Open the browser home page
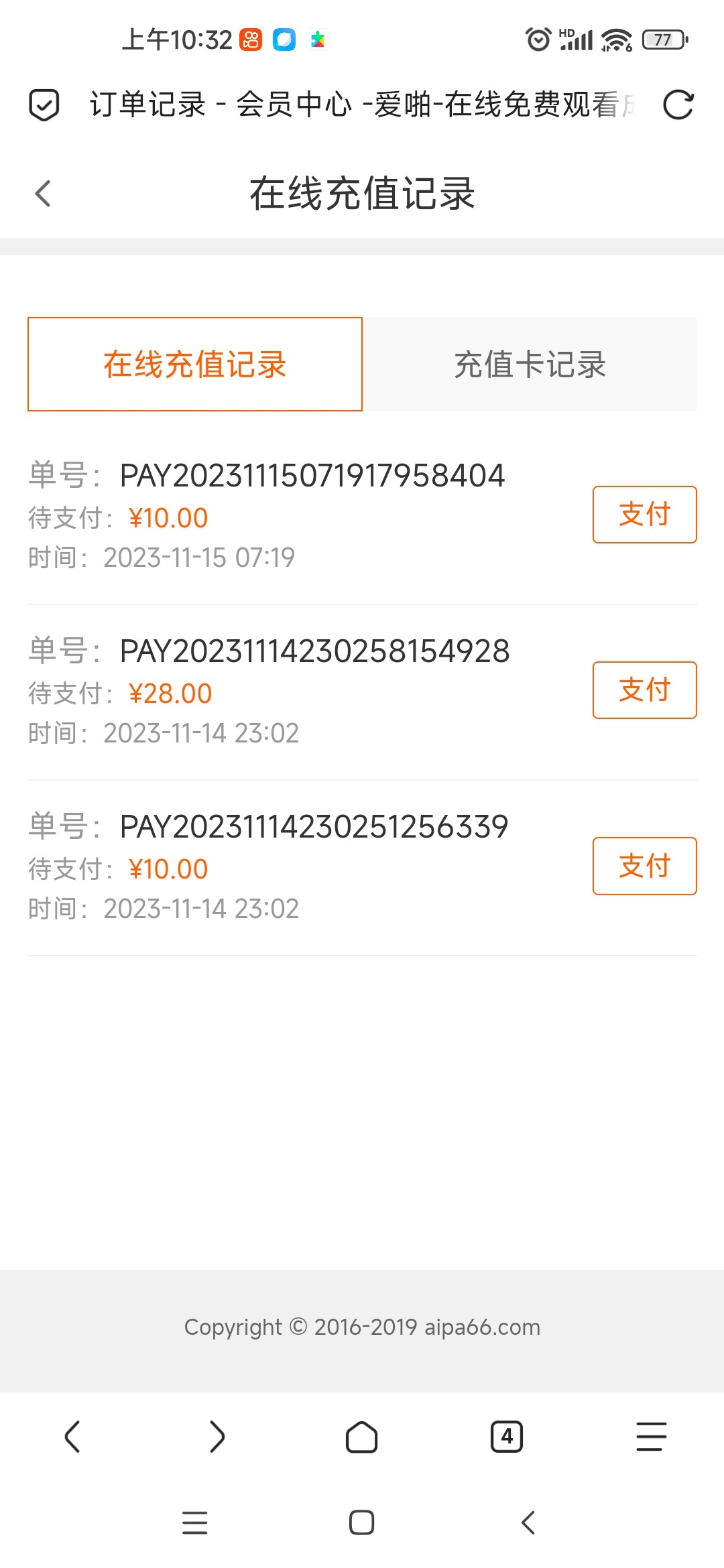The width and height of the screenshot is (724, 1568). (x=362, y=1437)
